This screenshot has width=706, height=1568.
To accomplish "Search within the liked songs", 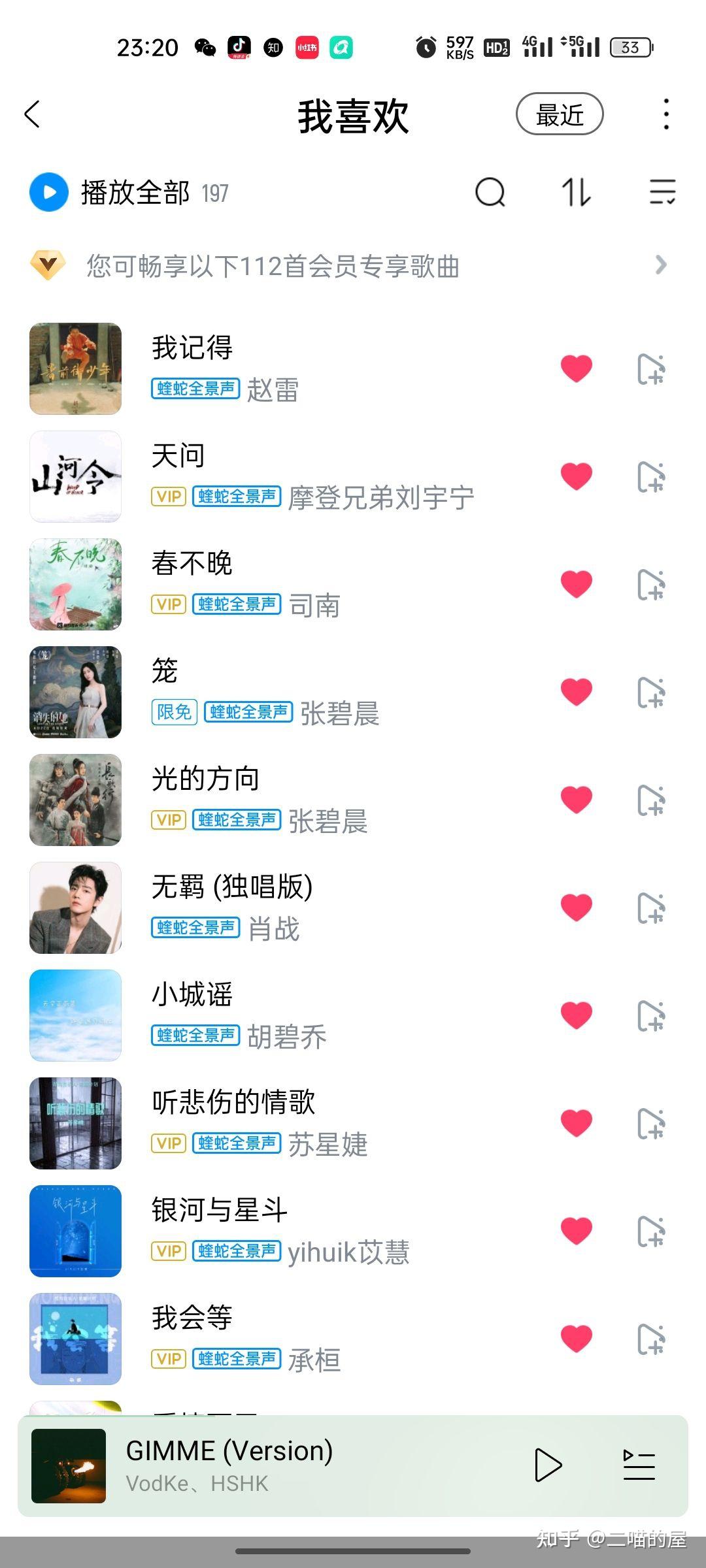I will 490,193.
